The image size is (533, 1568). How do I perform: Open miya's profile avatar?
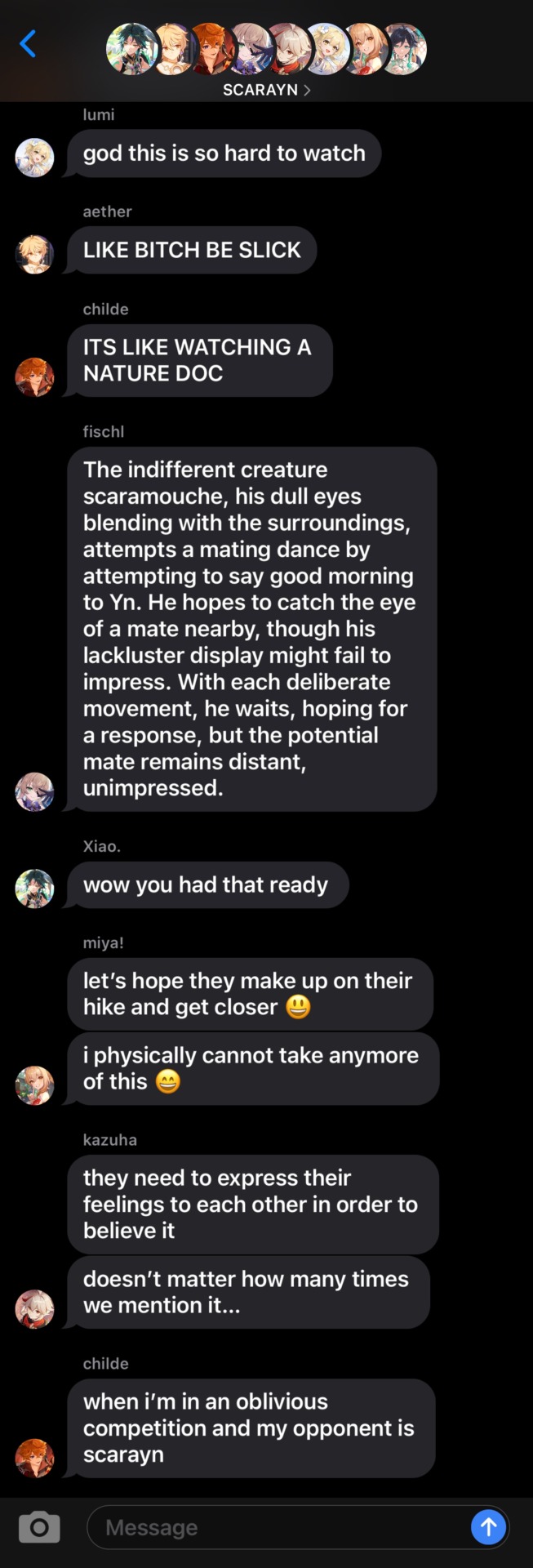coord(34,1085)
